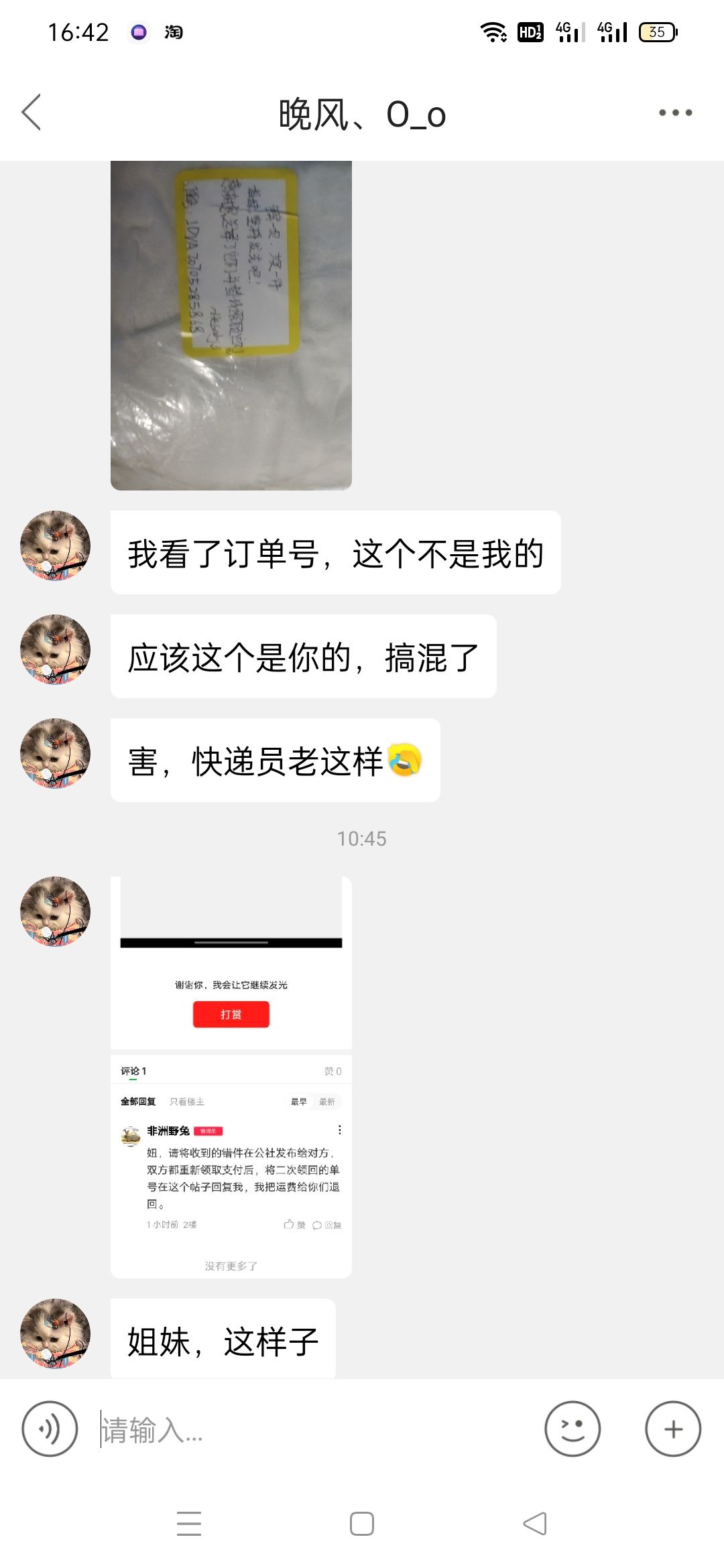Open the system recent apps menu

click(x=189, y=1524)
